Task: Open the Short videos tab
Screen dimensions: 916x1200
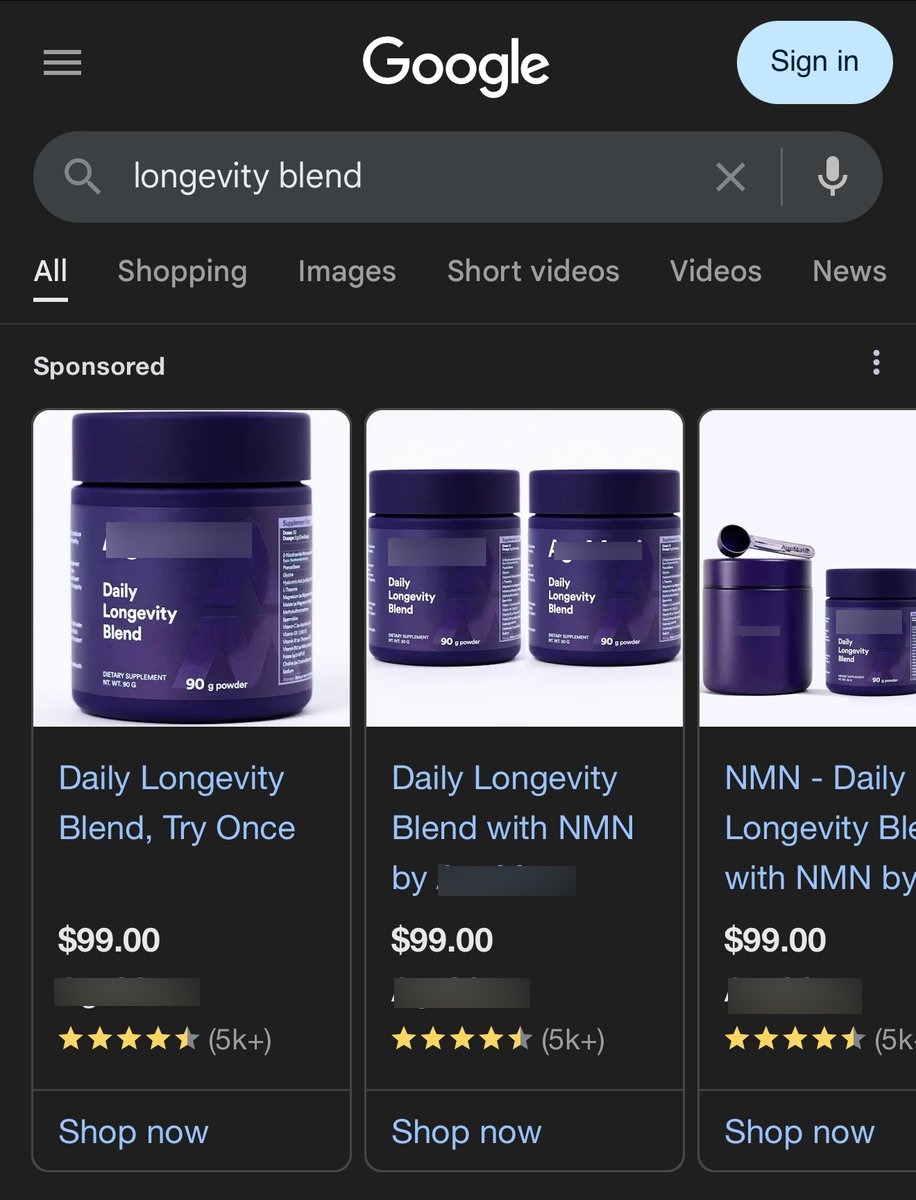Action: [x=533, y=271]
